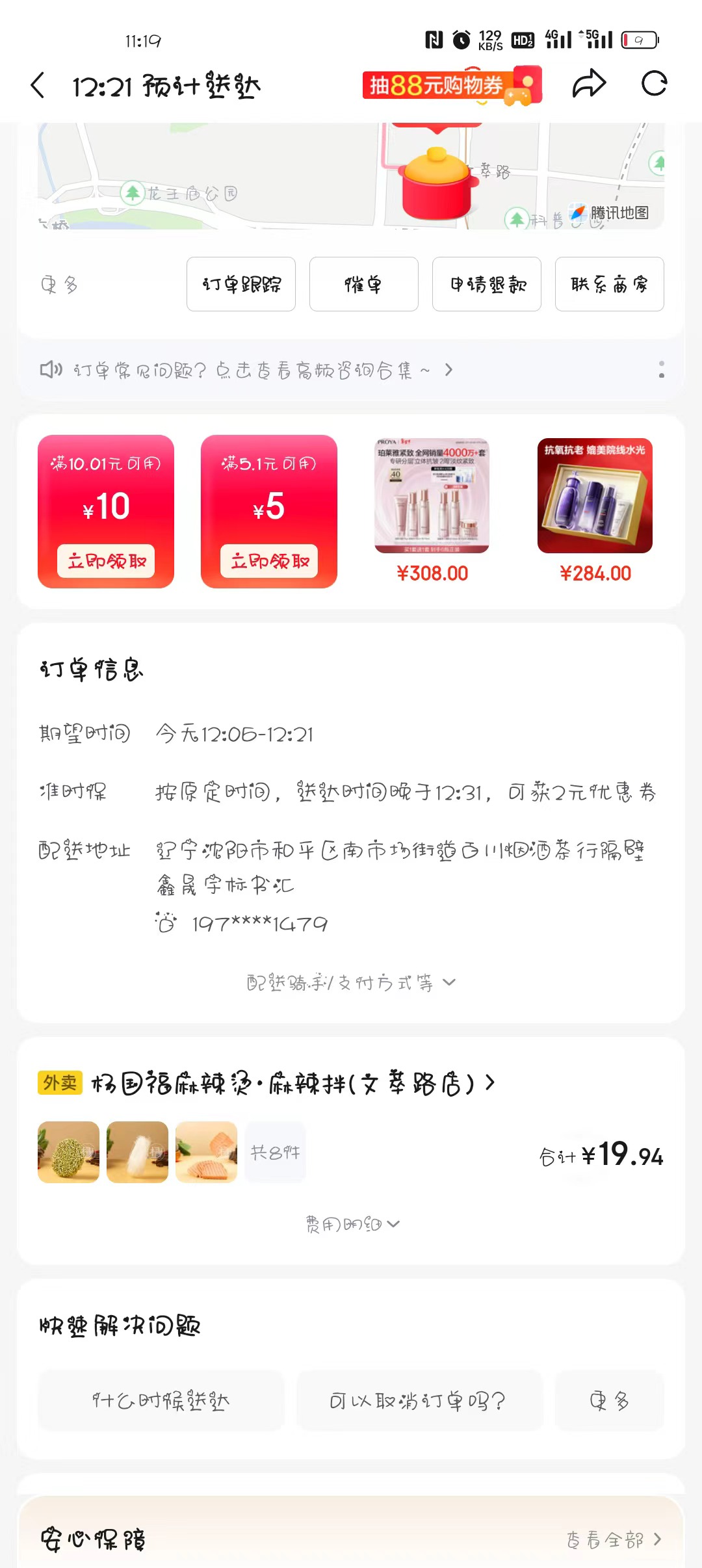The image size is (702, 1568).
Task: Ask 可以取消订单吗?
Action: pyautogui.click(x=419, y=1400)
